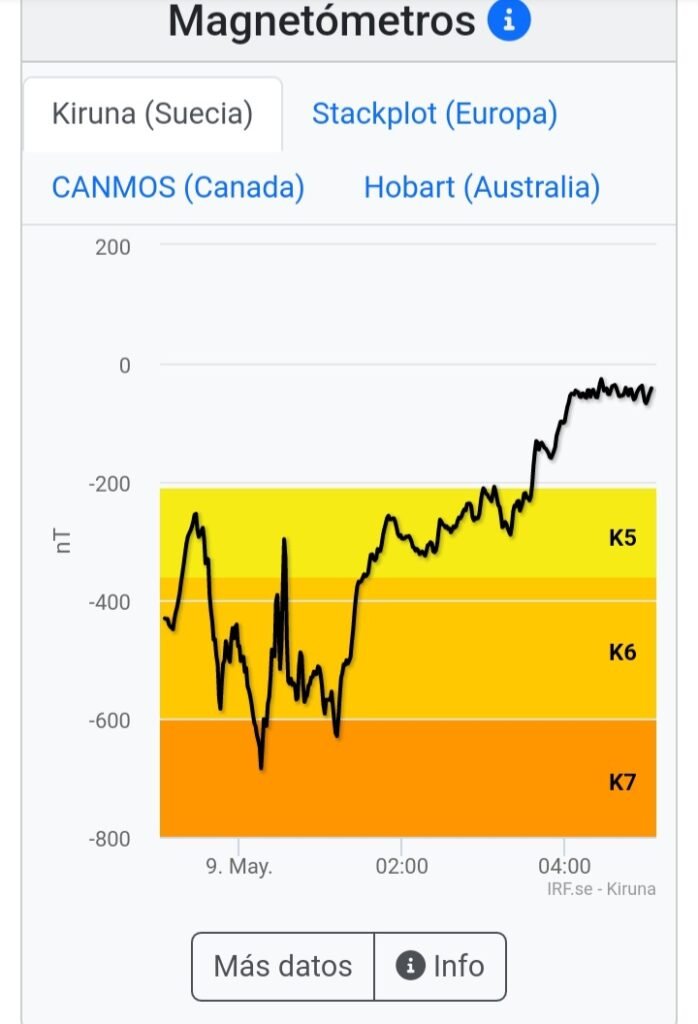Open the Info button below the chart
Screen dimensions: 698x1024
[x=440, y=966]
